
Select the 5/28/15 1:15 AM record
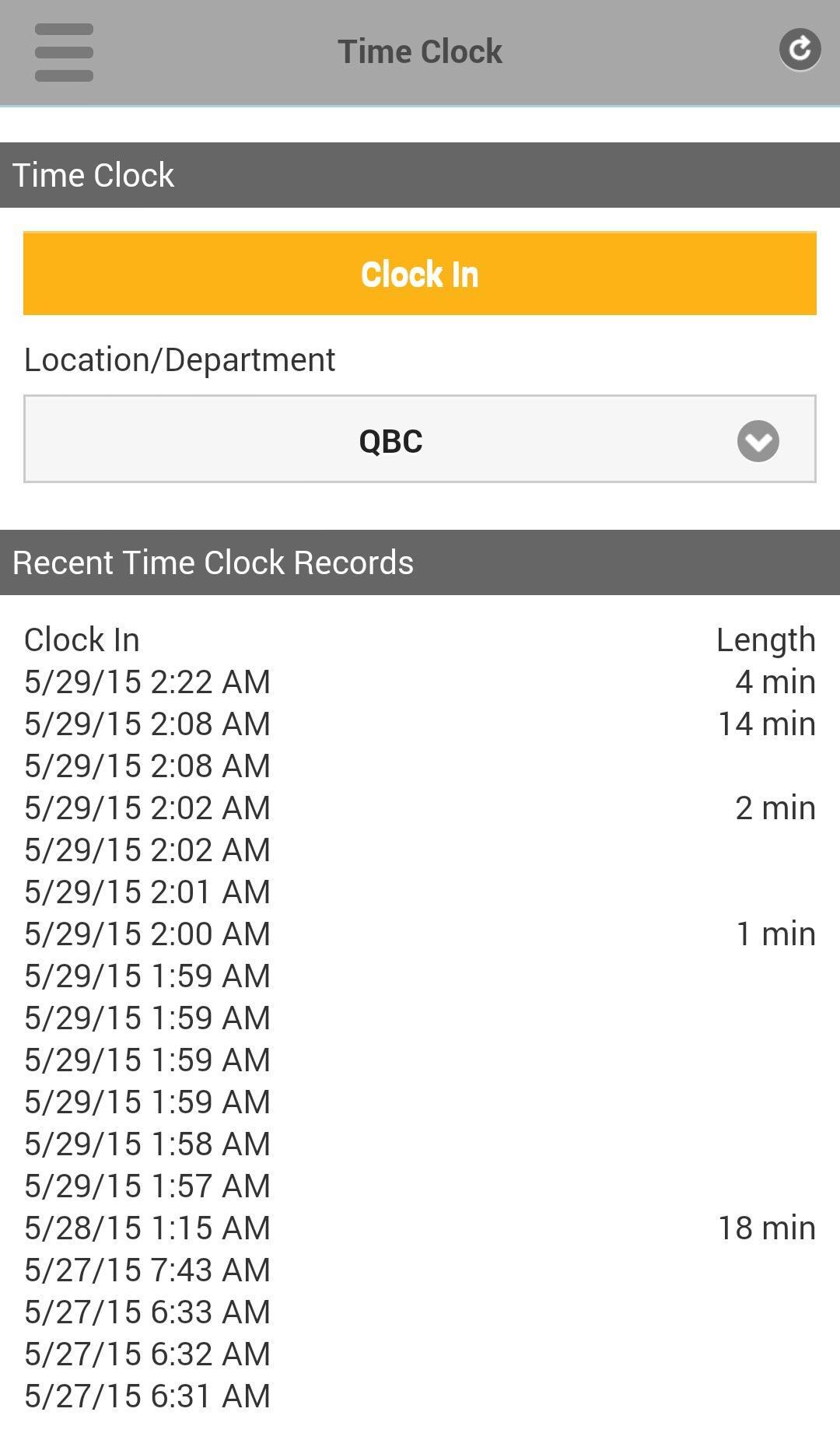146,1228
